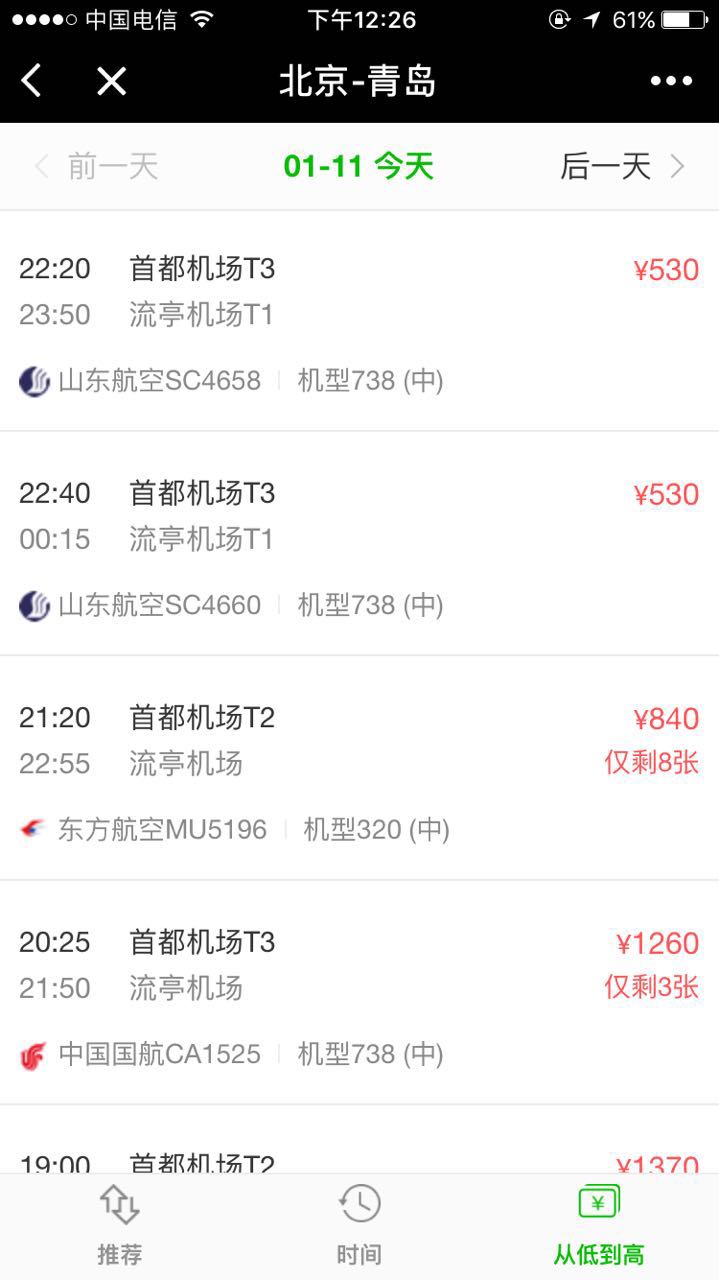Screen dimensions: 719x1280
Task: Go to the next day (后一天)
Action: click(x=622, y=166)
